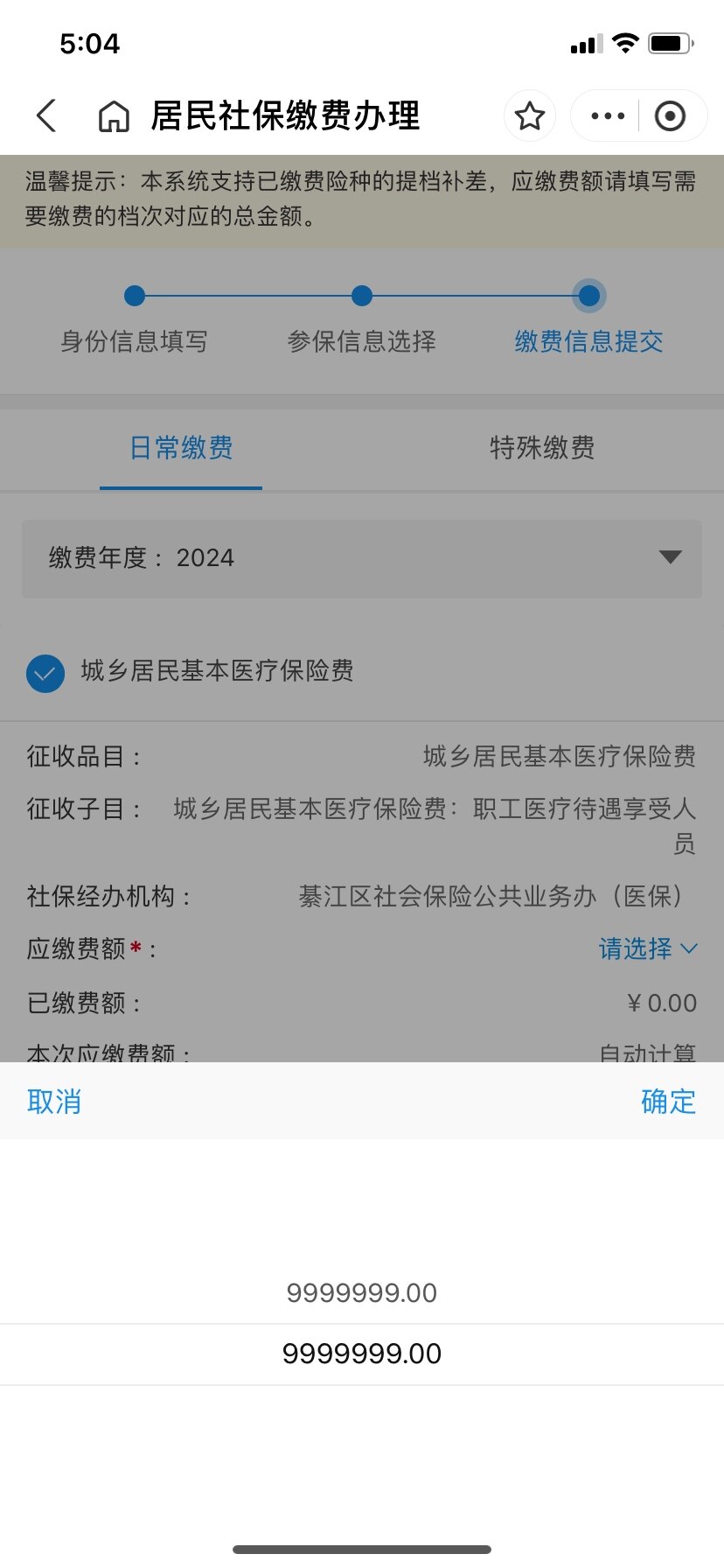Favorite this page with the star icon
Viewport: 724px width, 1568px height.
[x=530, y=115]
